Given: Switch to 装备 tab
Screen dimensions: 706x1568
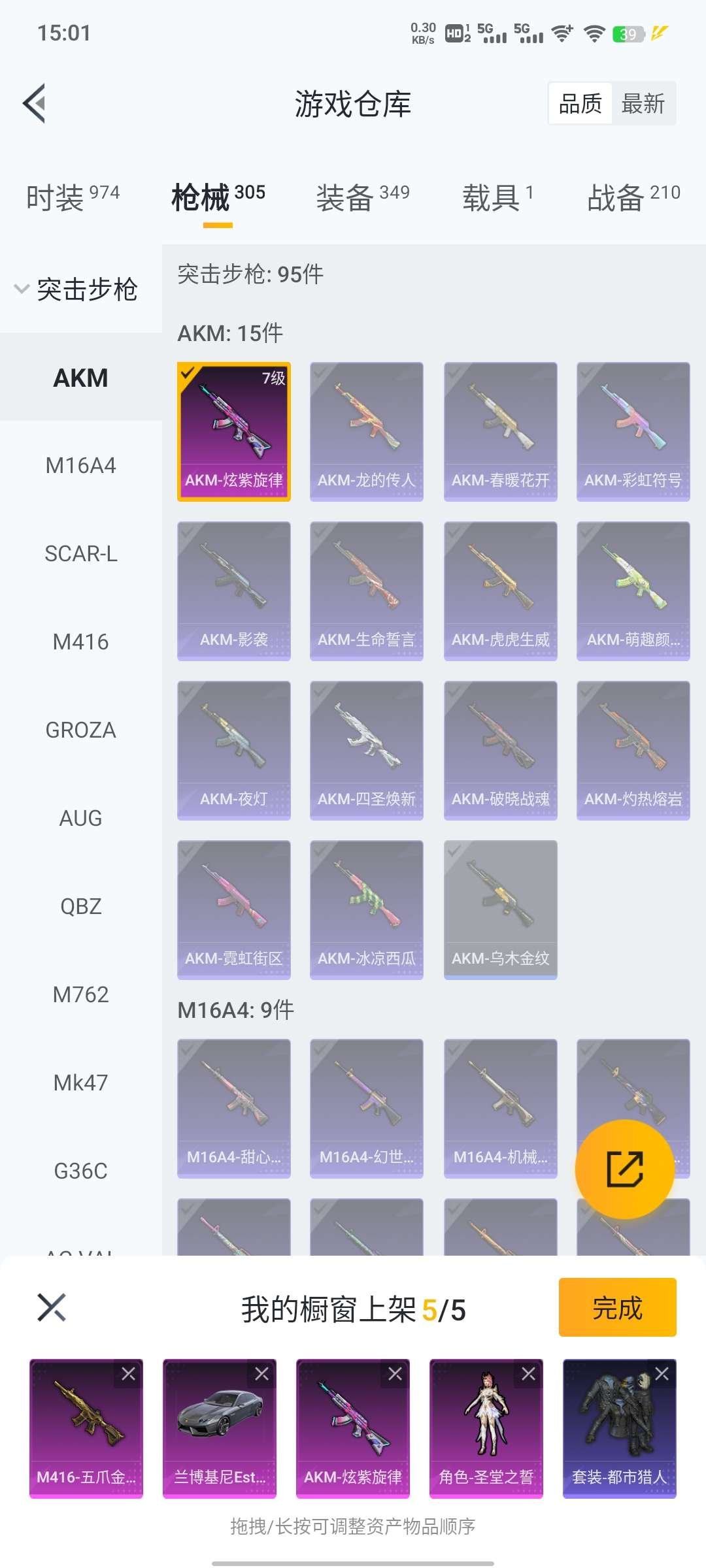Looking at the screenshot, I should click(362, 197).
